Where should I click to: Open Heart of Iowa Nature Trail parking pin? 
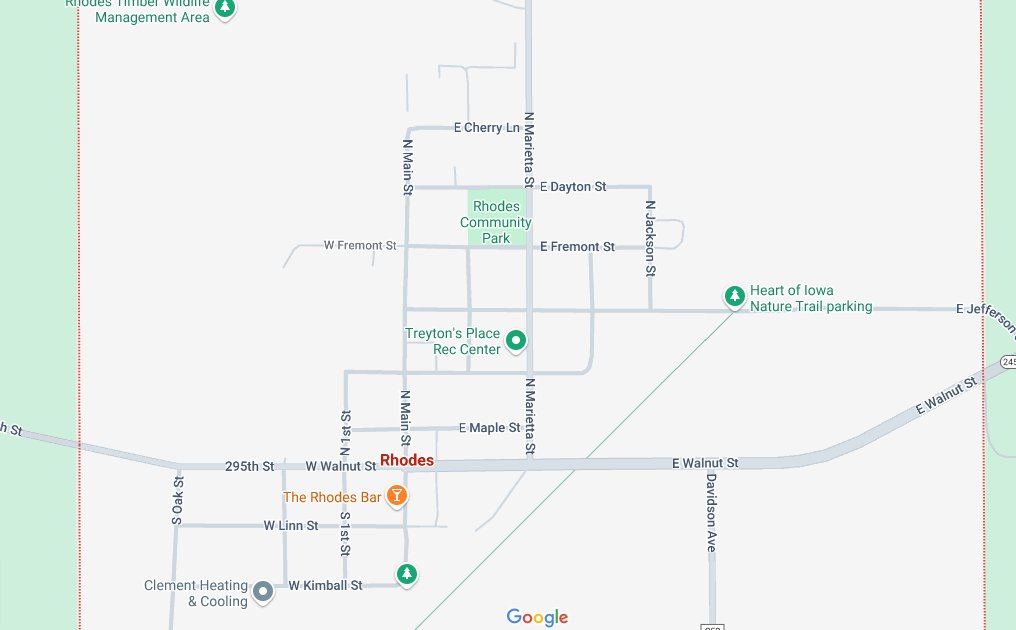point(735,296)
